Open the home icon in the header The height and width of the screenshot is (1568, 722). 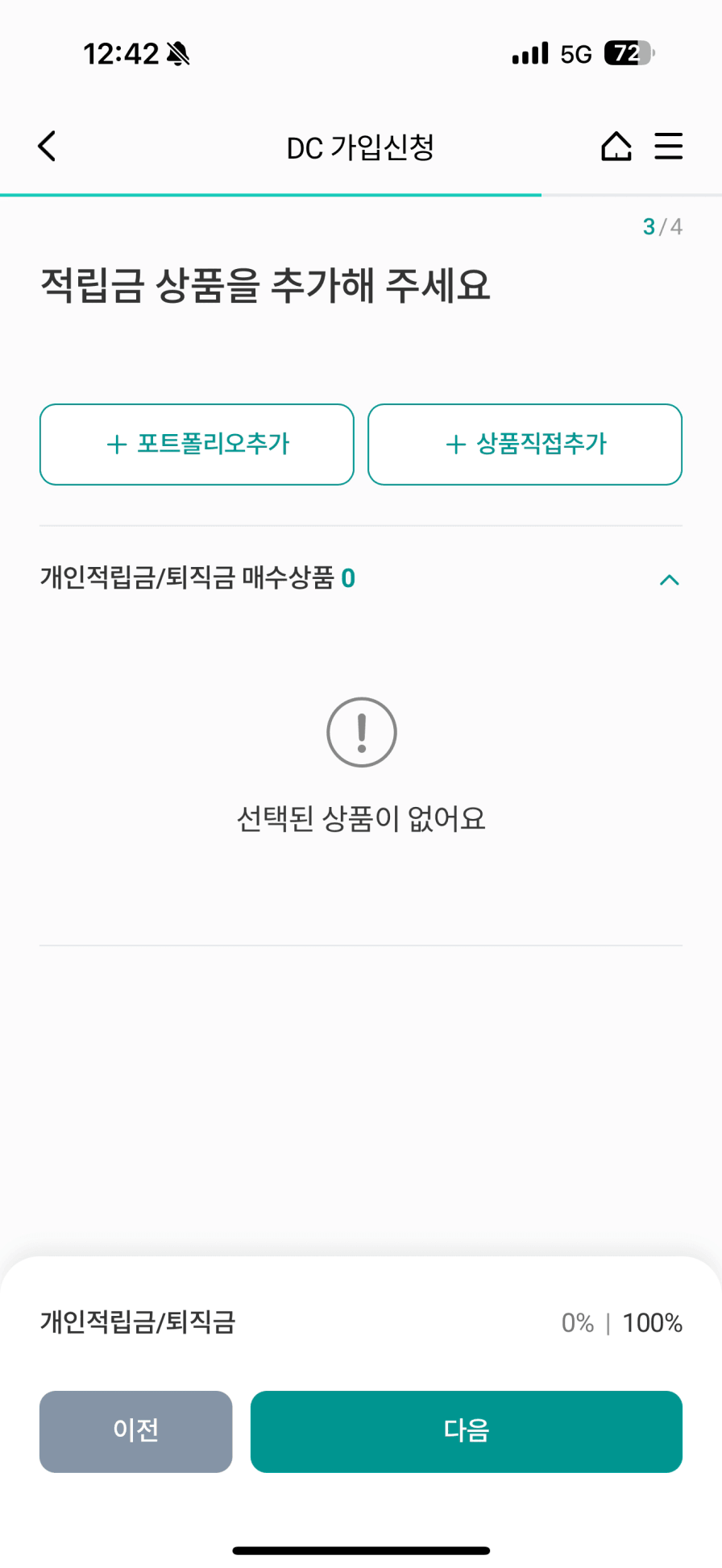coord(616,147)
